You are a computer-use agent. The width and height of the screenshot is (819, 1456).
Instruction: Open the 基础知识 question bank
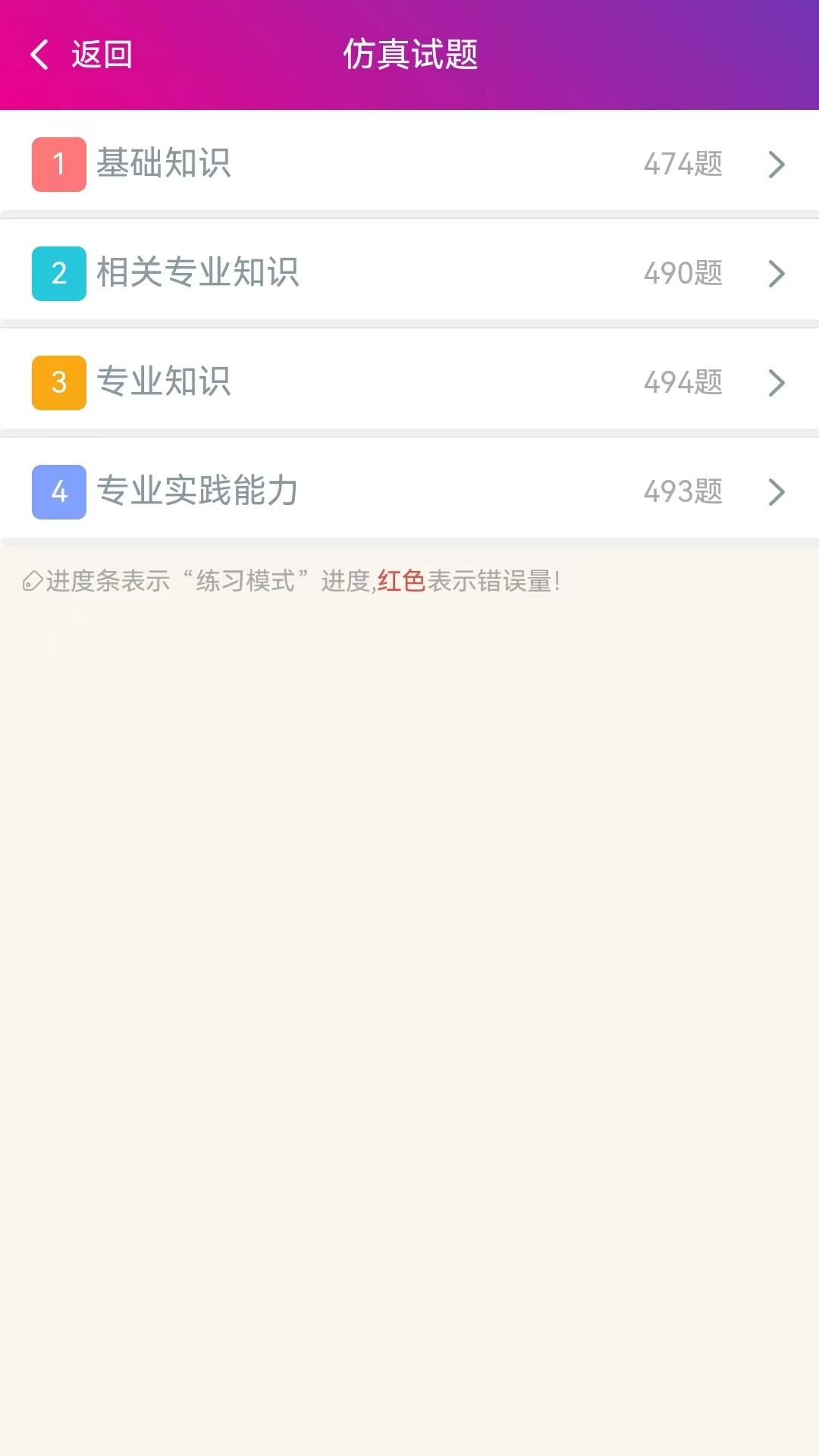point(165,163)
